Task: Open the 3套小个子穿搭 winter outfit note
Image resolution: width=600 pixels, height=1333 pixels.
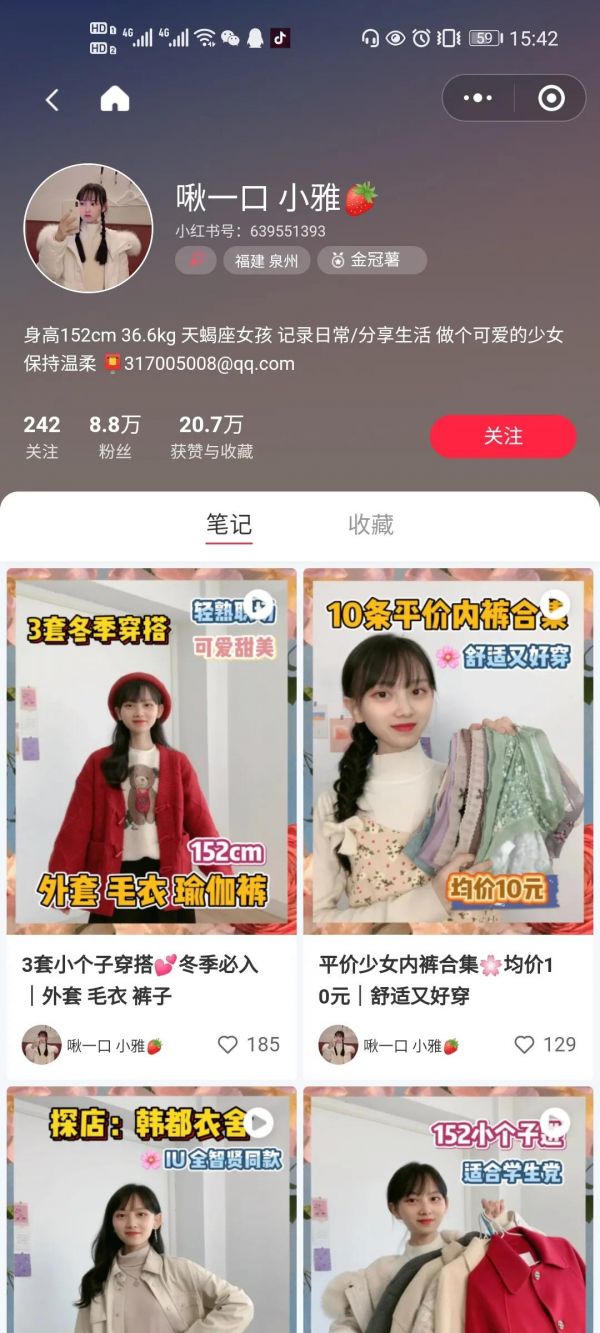Action: (x=152, y=752)
